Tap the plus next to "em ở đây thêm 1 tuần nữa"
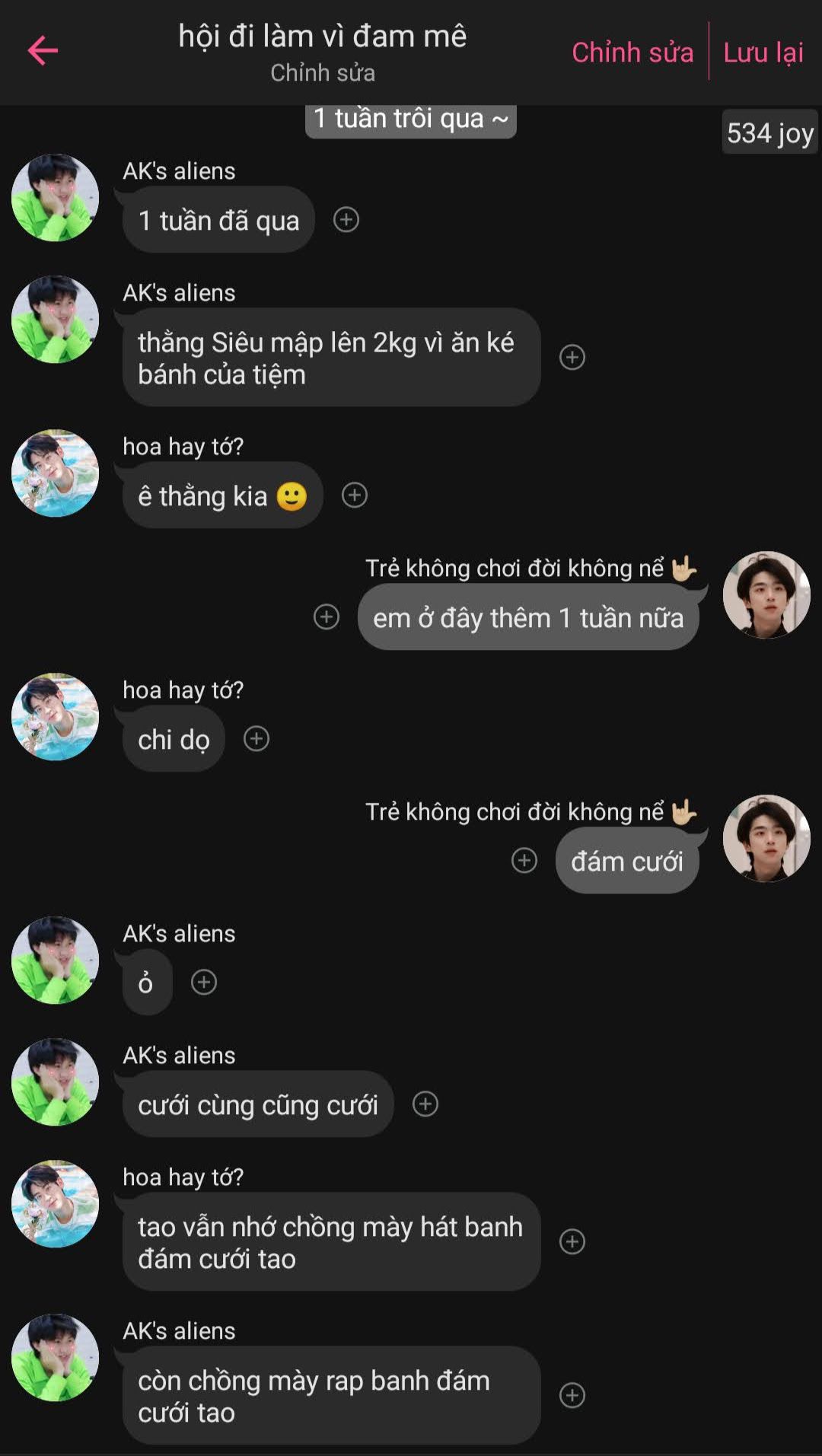Screen dimensions: 822x1456 coord(327,617)
